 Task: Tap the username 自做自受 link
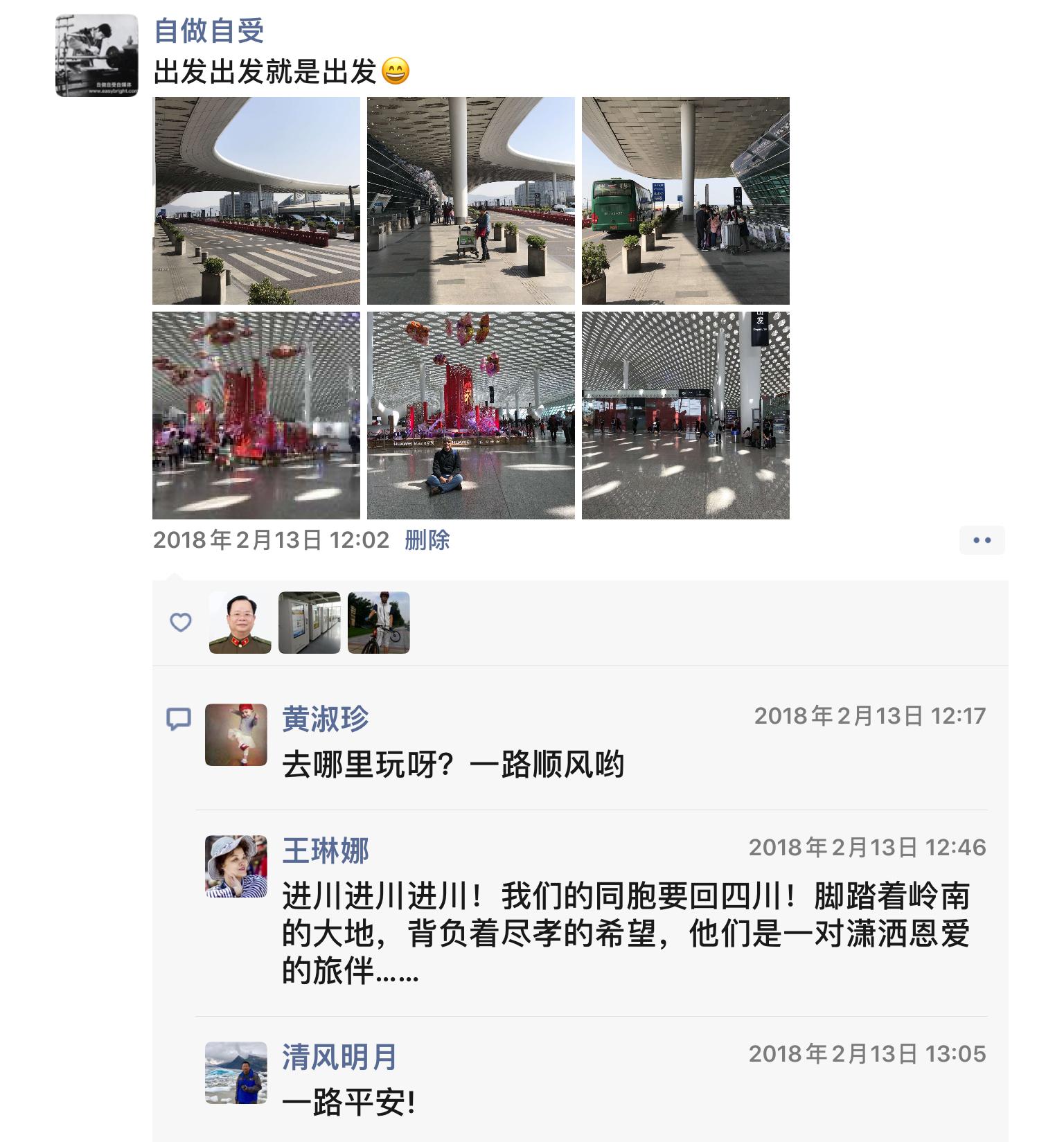pos(209,31)
